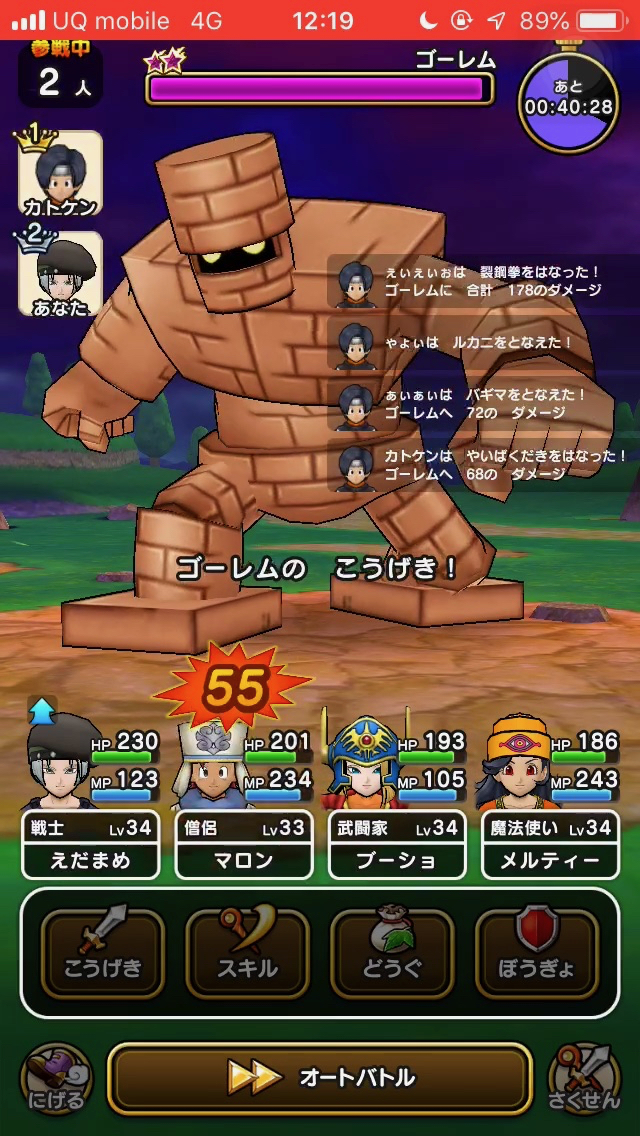Open the どうぐ item menu
The image size is (640, 1136).
coord(392,953)
